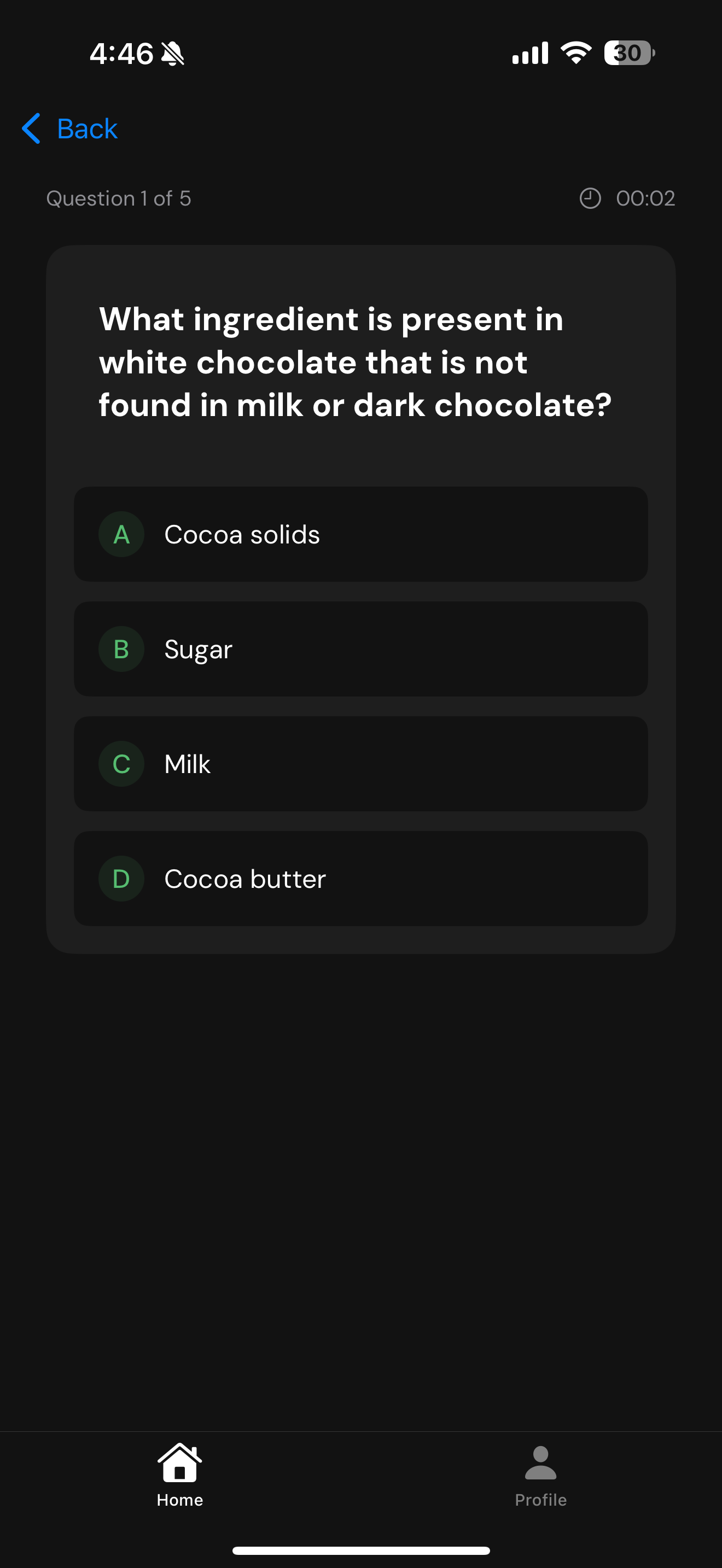The height and width of the screenshot is (1568, 722).
Task: Answer with D: Cocoa butter
Action: [x=360, y=879]
